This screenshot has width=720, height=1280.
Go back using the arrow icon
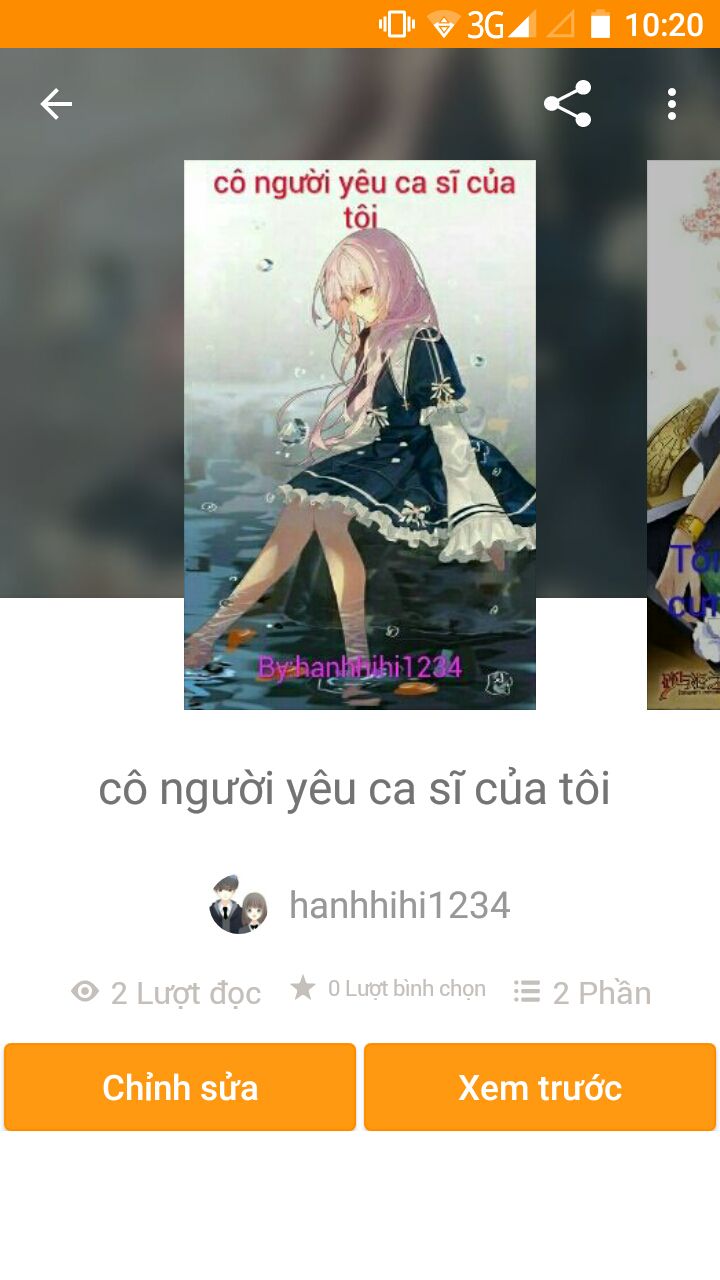coord(56,104)
